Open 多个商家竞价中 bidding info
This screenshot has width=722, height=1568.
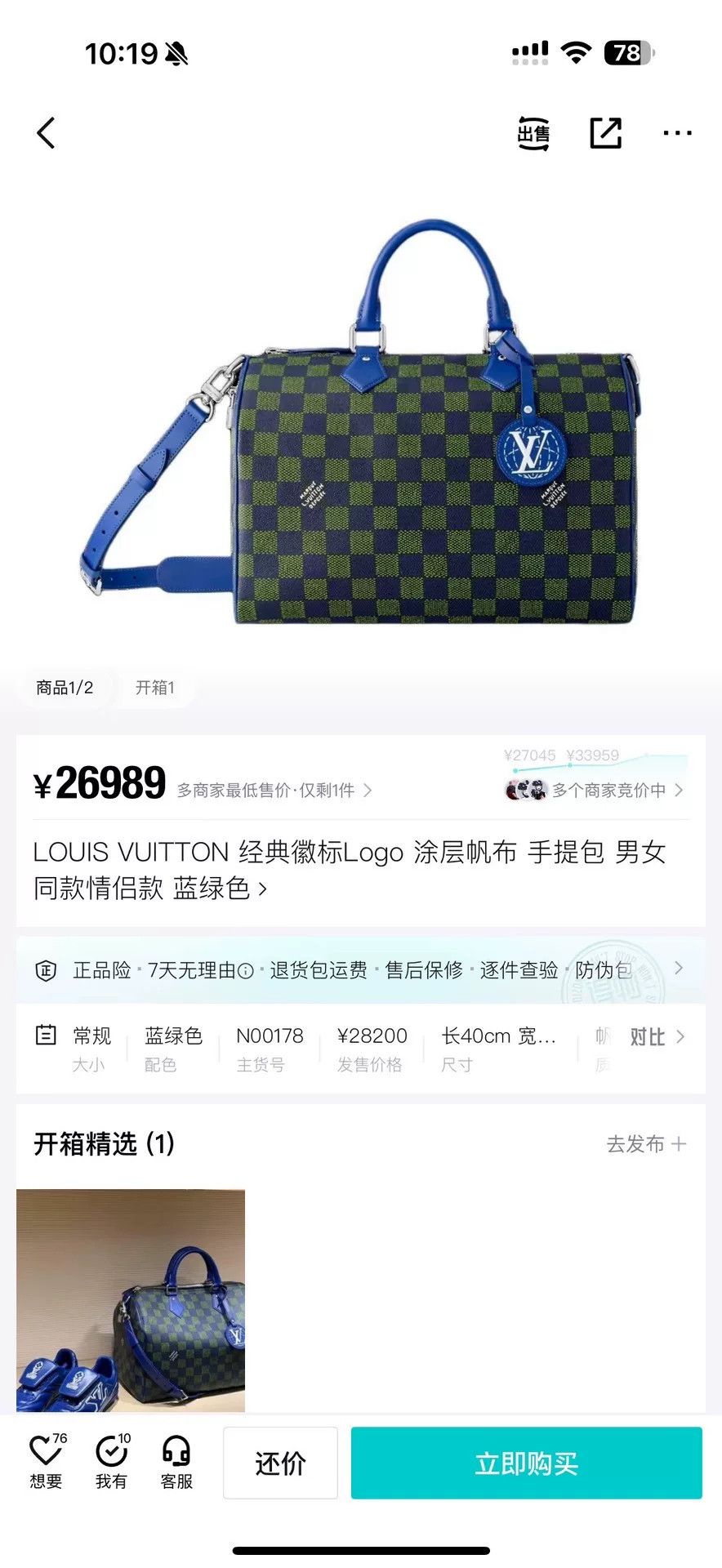coord(595,790)
